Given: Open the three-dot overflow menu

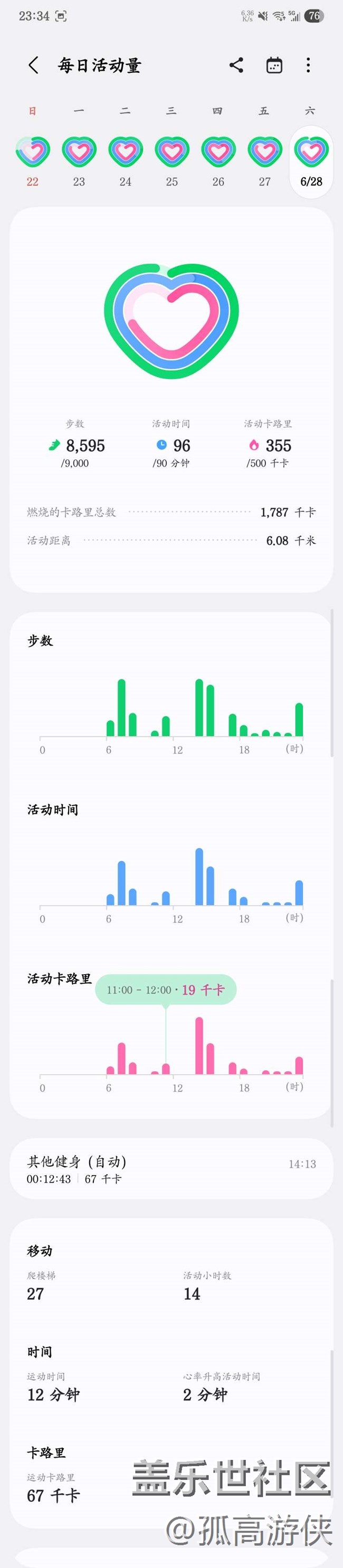Looking at the screenshot, I should pos(308,65).
